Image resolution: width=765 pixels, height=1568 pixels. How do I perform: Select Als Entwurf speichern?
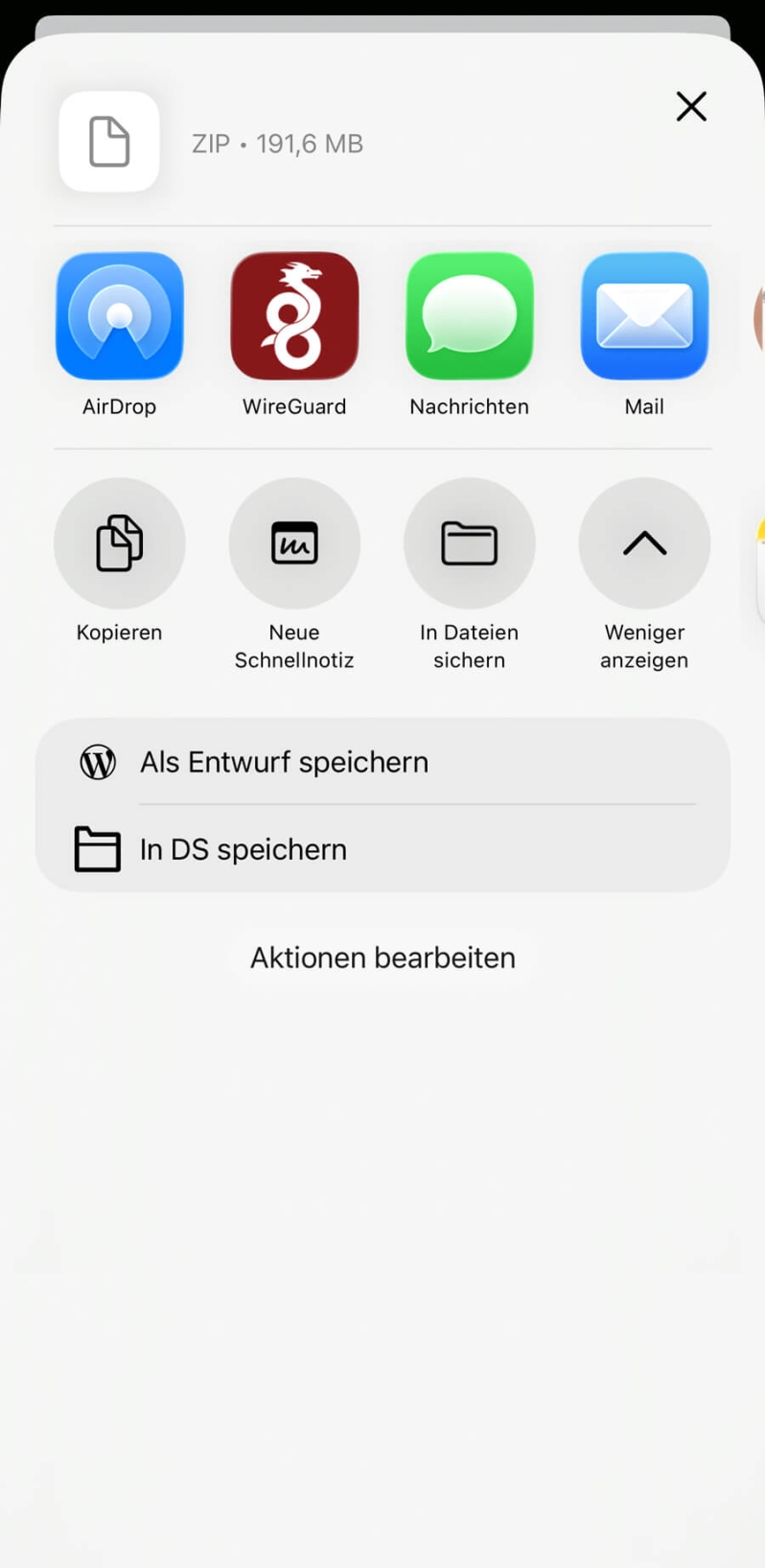pyautogui.click(x=284, y=761)
